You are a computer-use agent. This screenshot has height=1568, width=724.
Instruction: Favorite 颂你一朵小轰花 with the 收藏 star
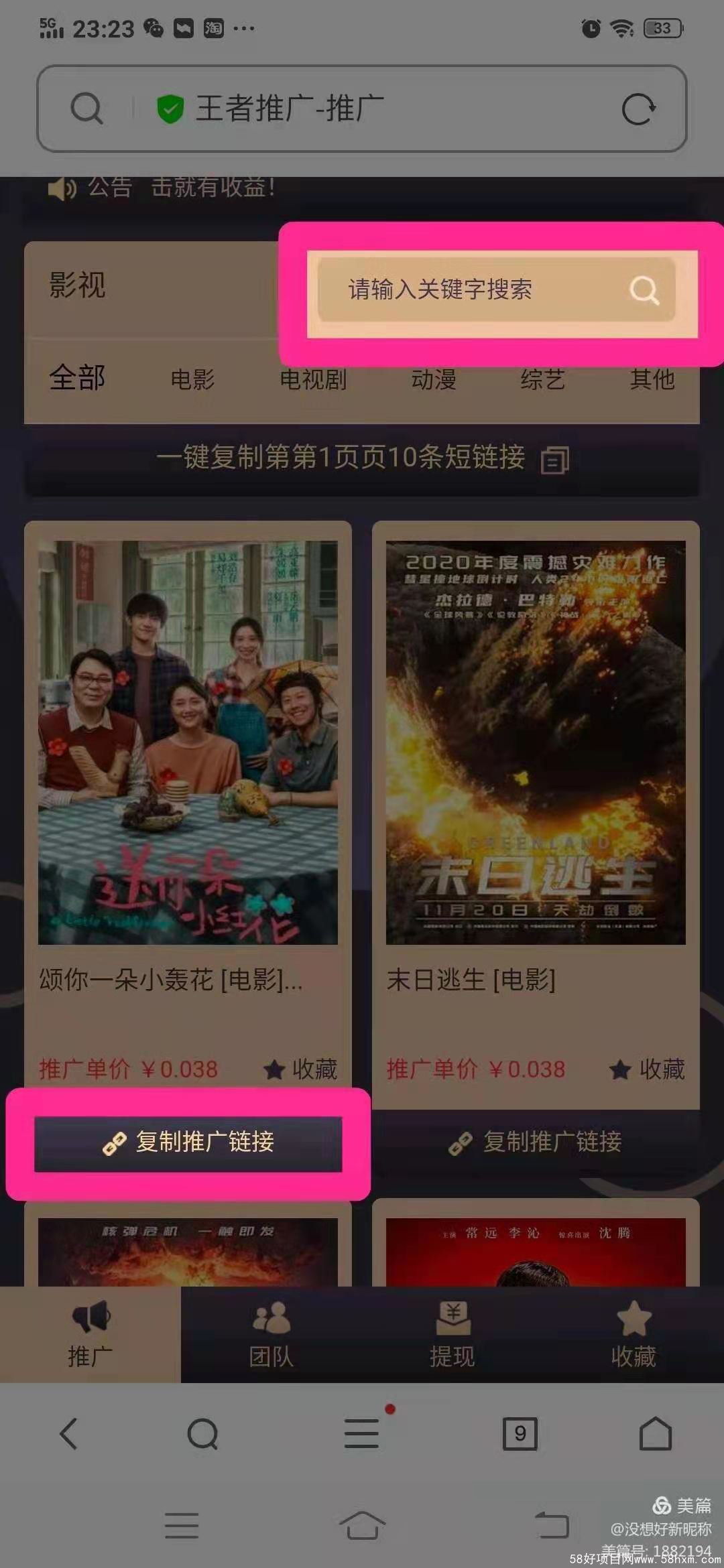[x=300, y=1069]
